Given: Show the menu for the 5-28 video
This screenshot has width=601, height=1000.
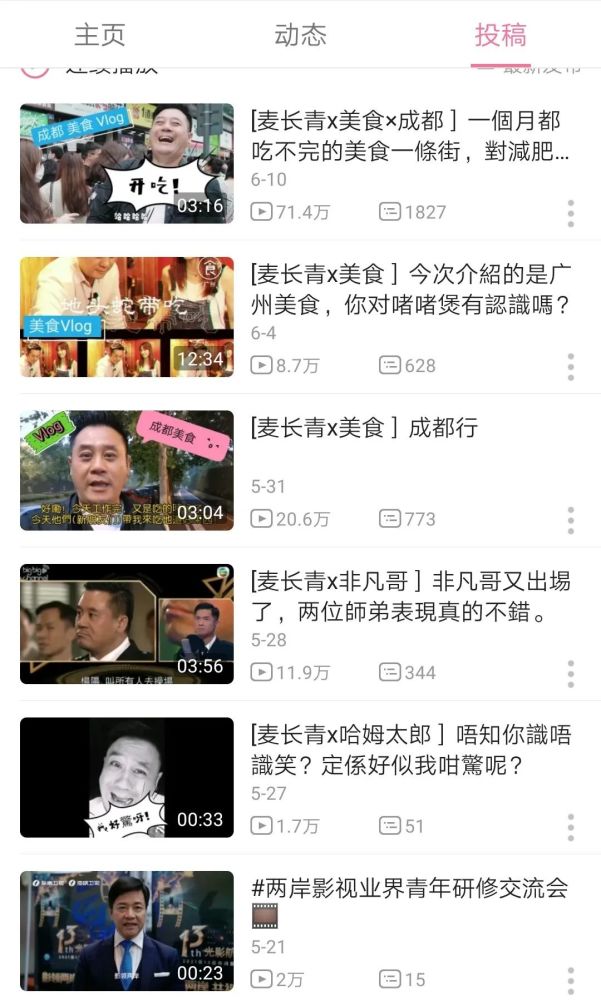Looking at the screenshot, I should pos(571,673).
